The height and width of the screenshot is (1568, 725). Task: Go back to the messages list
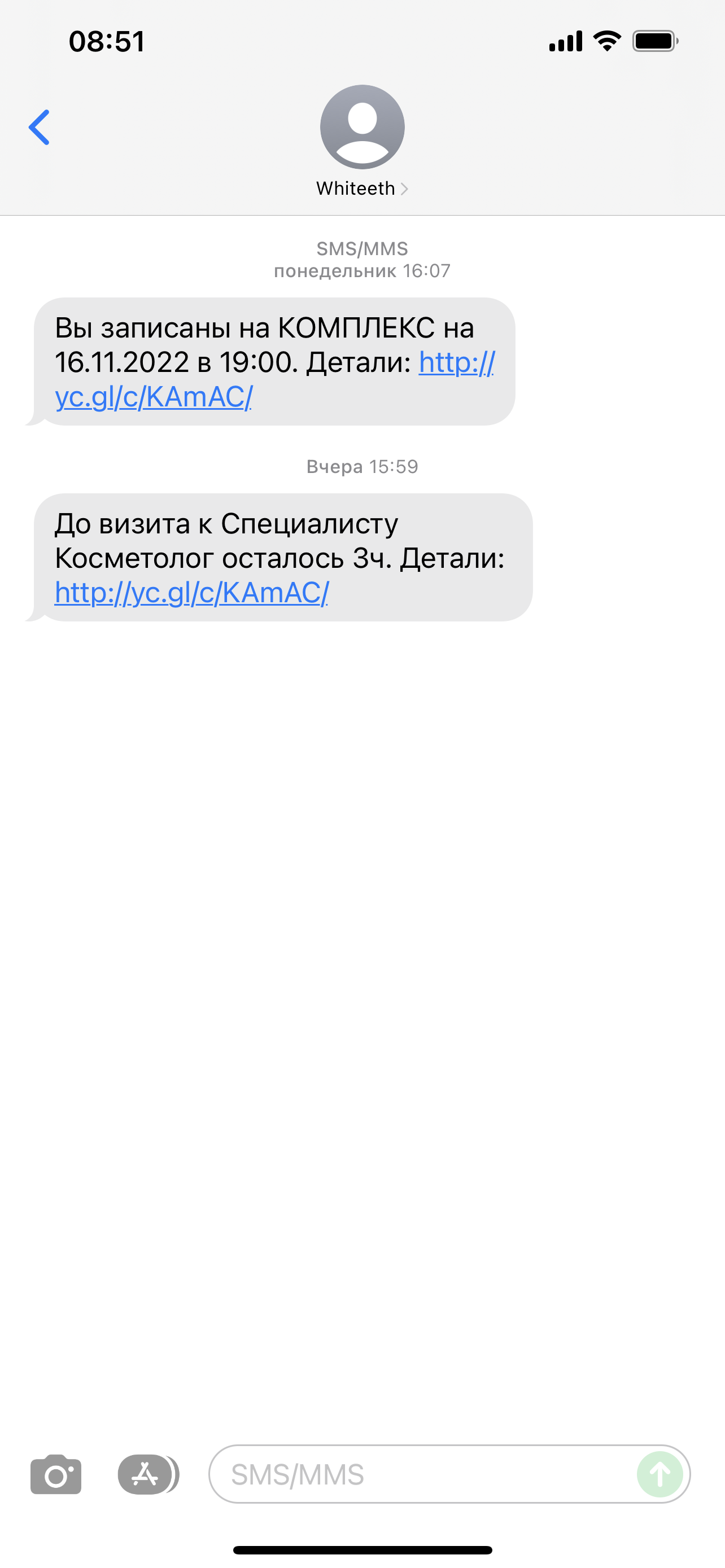(40, 127)
